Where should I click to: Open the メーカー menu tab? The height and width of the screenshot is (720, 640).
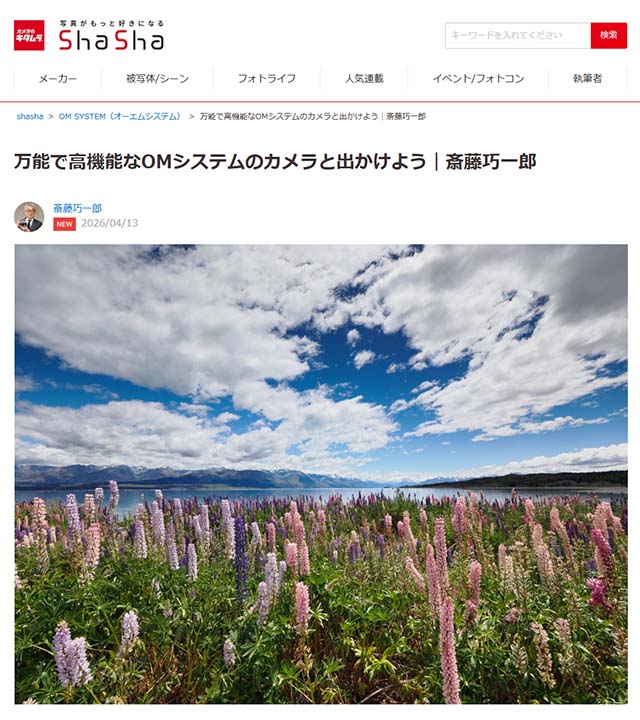pyautogui.click(x=58, y=78)
